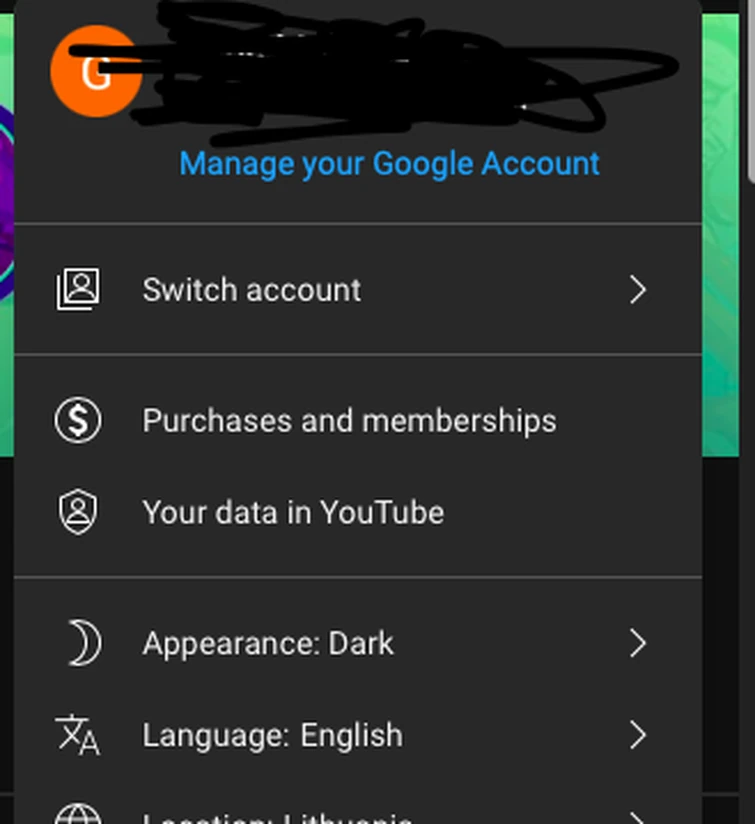Click the chevron arrow on Appearance row
755x824 pixels.
(639, 644)
